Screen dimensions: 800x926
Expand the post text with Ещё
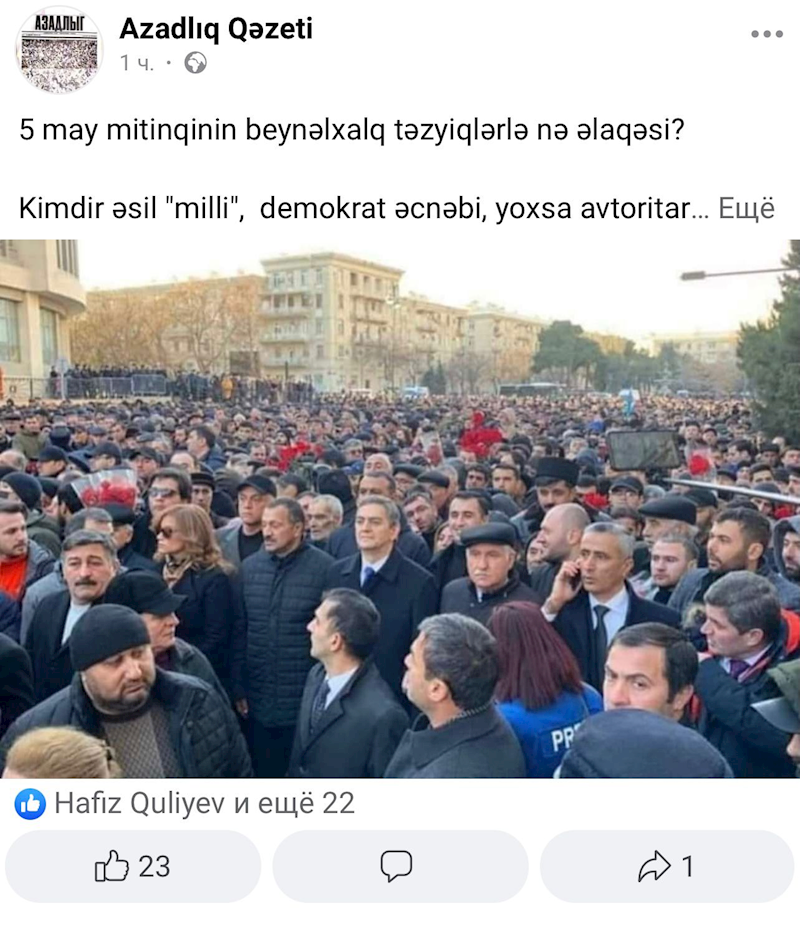[x=747, y=209]
